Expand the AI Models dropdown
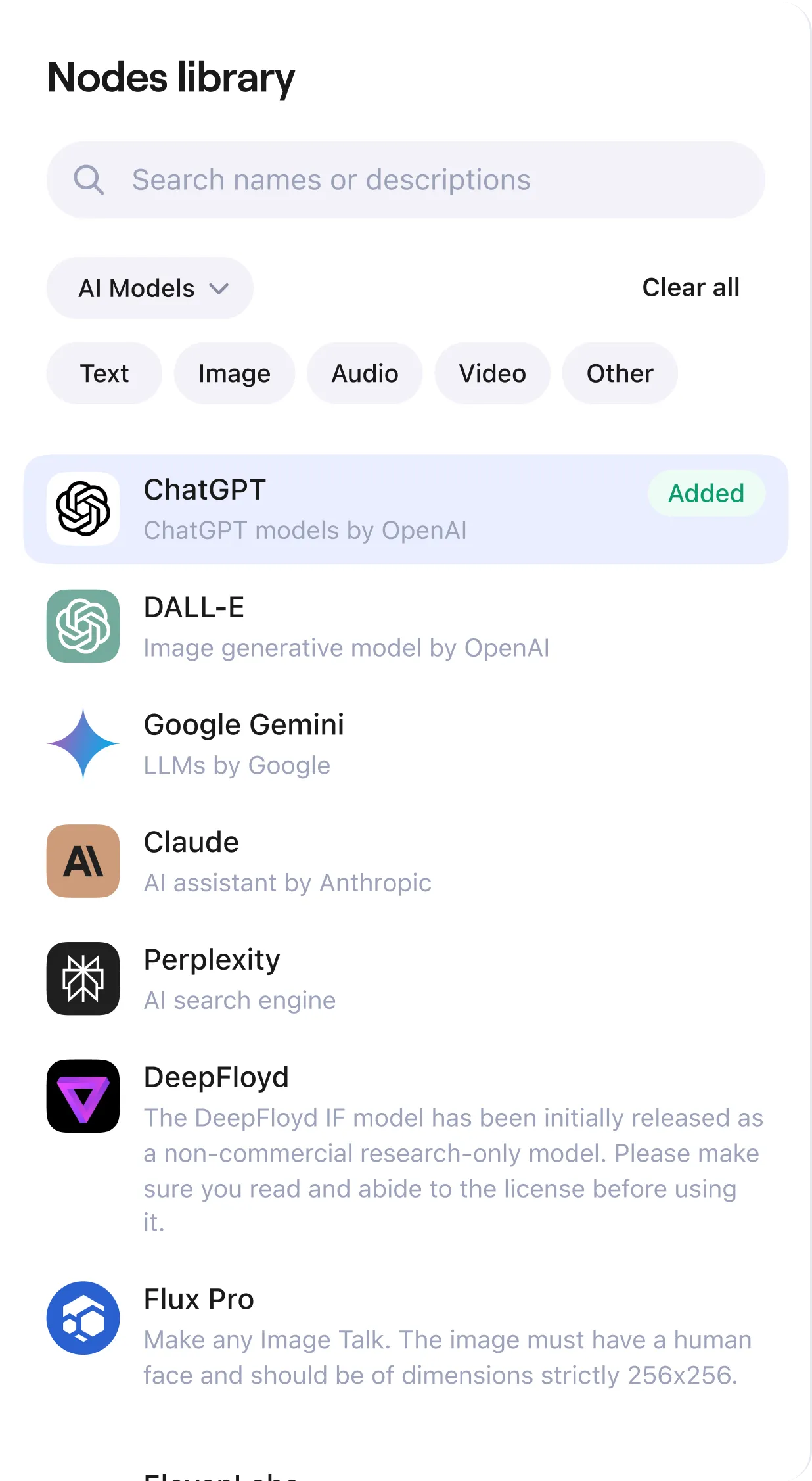Screen dimensions: 812x1481 150,288
